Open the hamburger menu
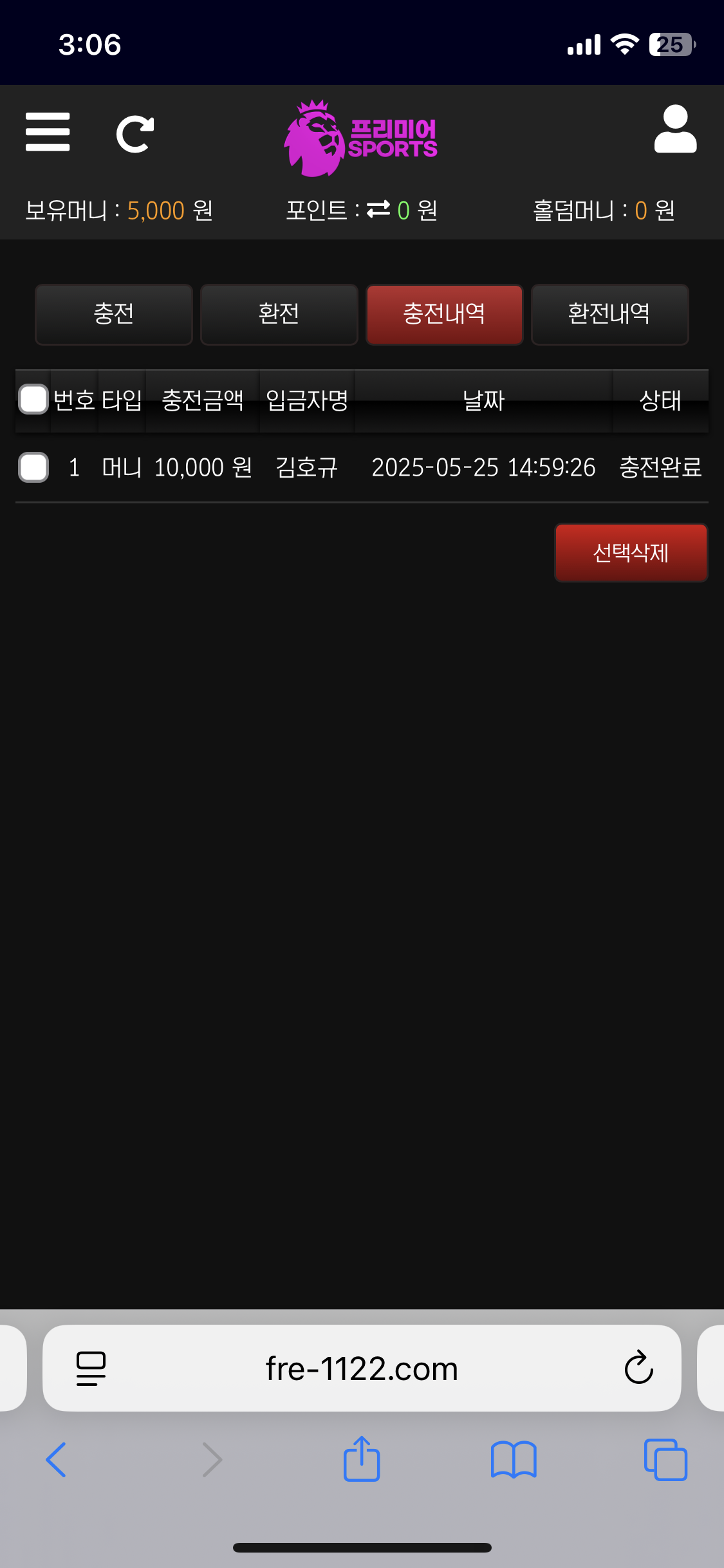This screenshot has height=1568, width=724. (x=48, y=133)
